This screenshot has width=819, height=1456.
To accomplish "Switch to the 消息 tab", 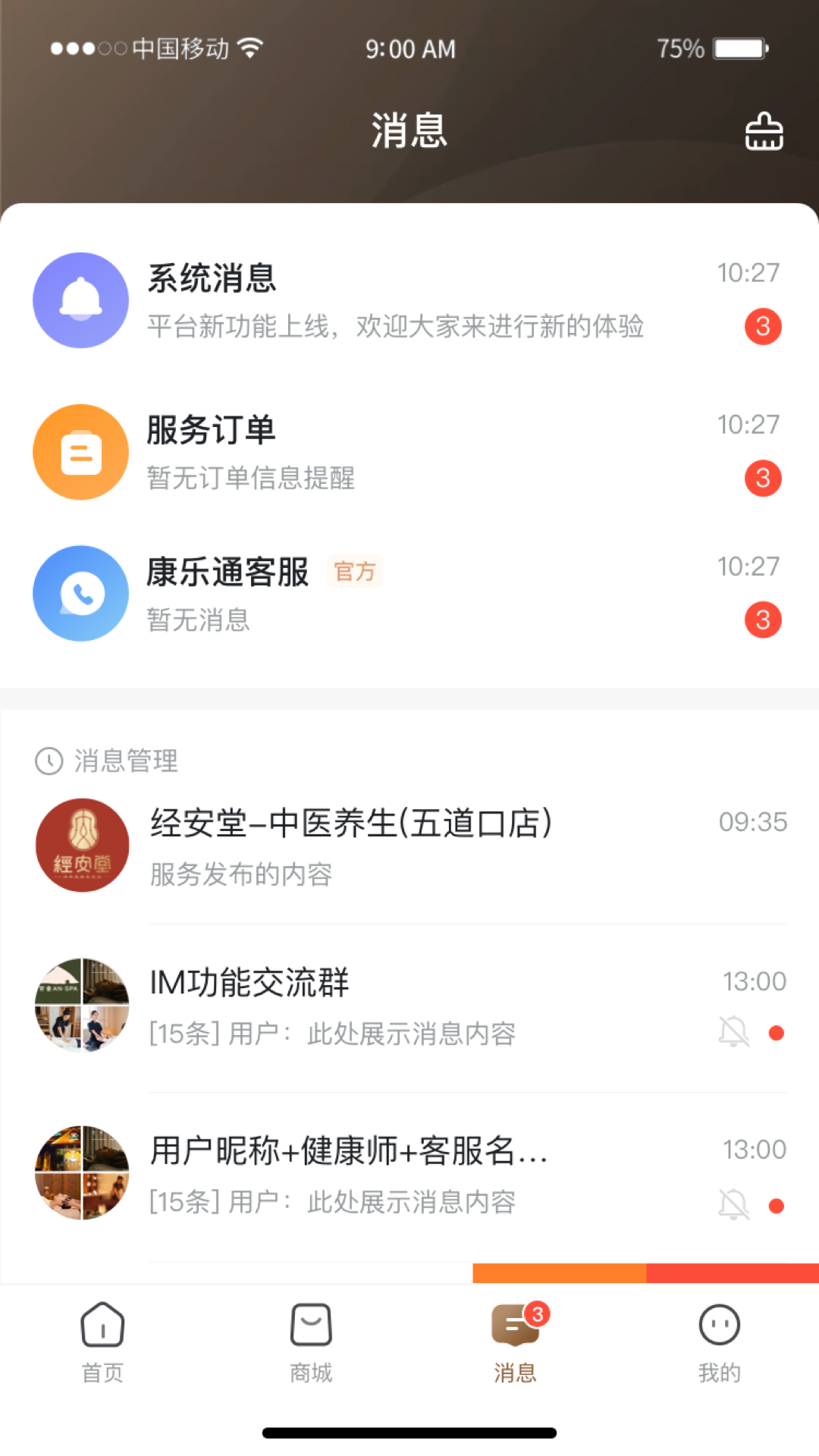I will (x=514, y=1342).
